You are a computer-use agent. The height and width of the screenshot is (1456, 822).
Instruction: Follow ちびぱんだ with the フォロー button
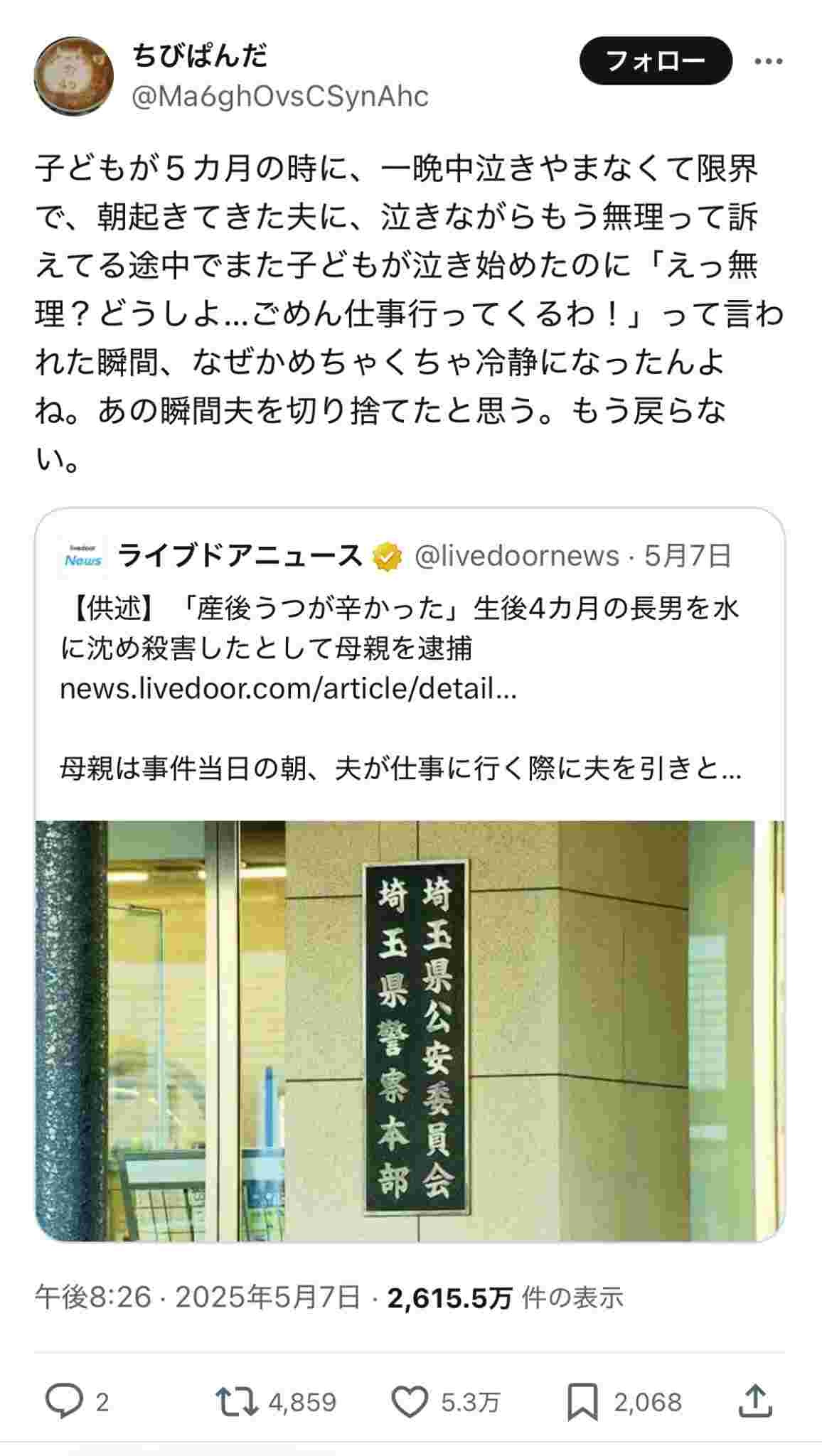[655, 61]
